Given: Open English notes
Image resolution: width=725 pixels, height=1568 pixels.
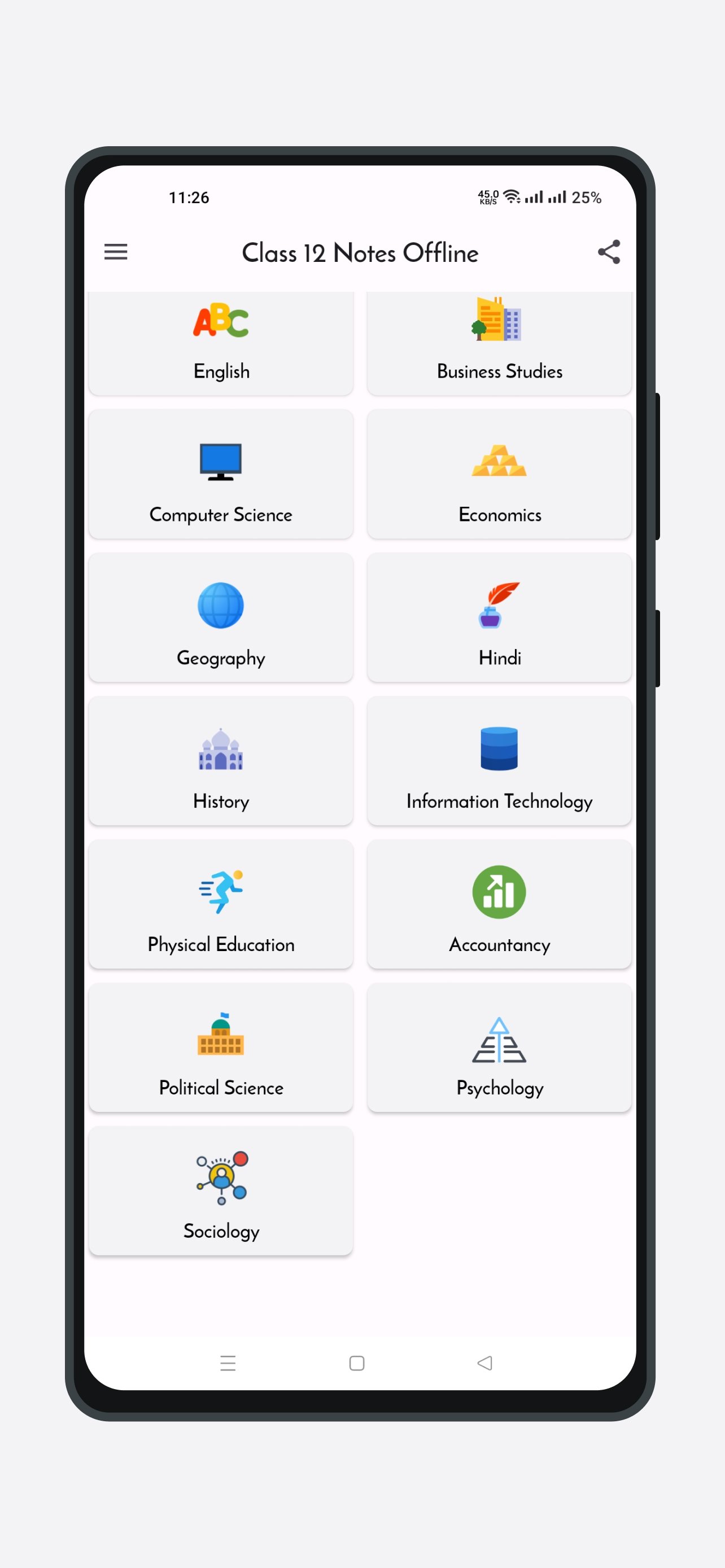Looking at the screenshot, I should coord(221,344).
